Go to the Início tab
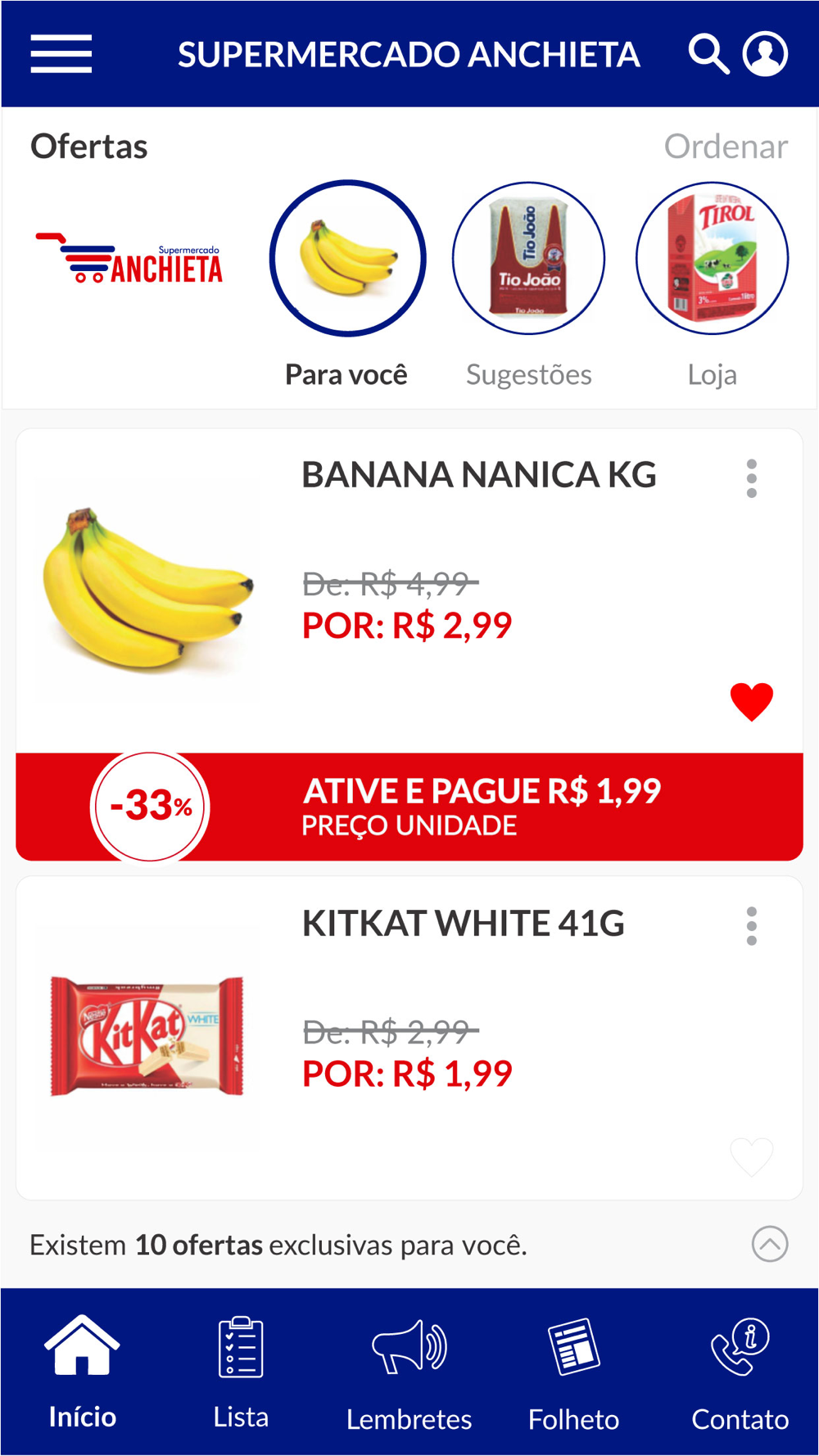This screenshot has height=1456, width=819. pyautogui.click(x=82, y=1372)
